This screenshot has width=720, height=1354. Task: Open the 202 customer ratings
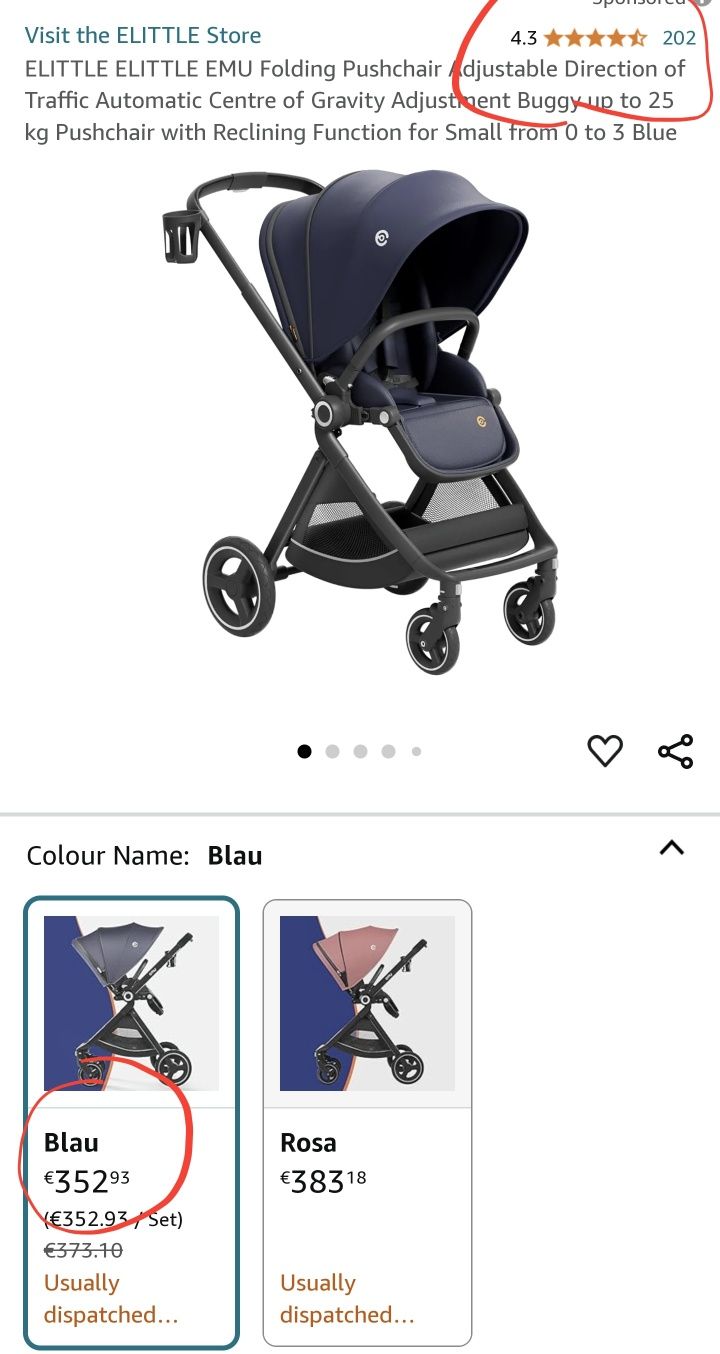679,38
